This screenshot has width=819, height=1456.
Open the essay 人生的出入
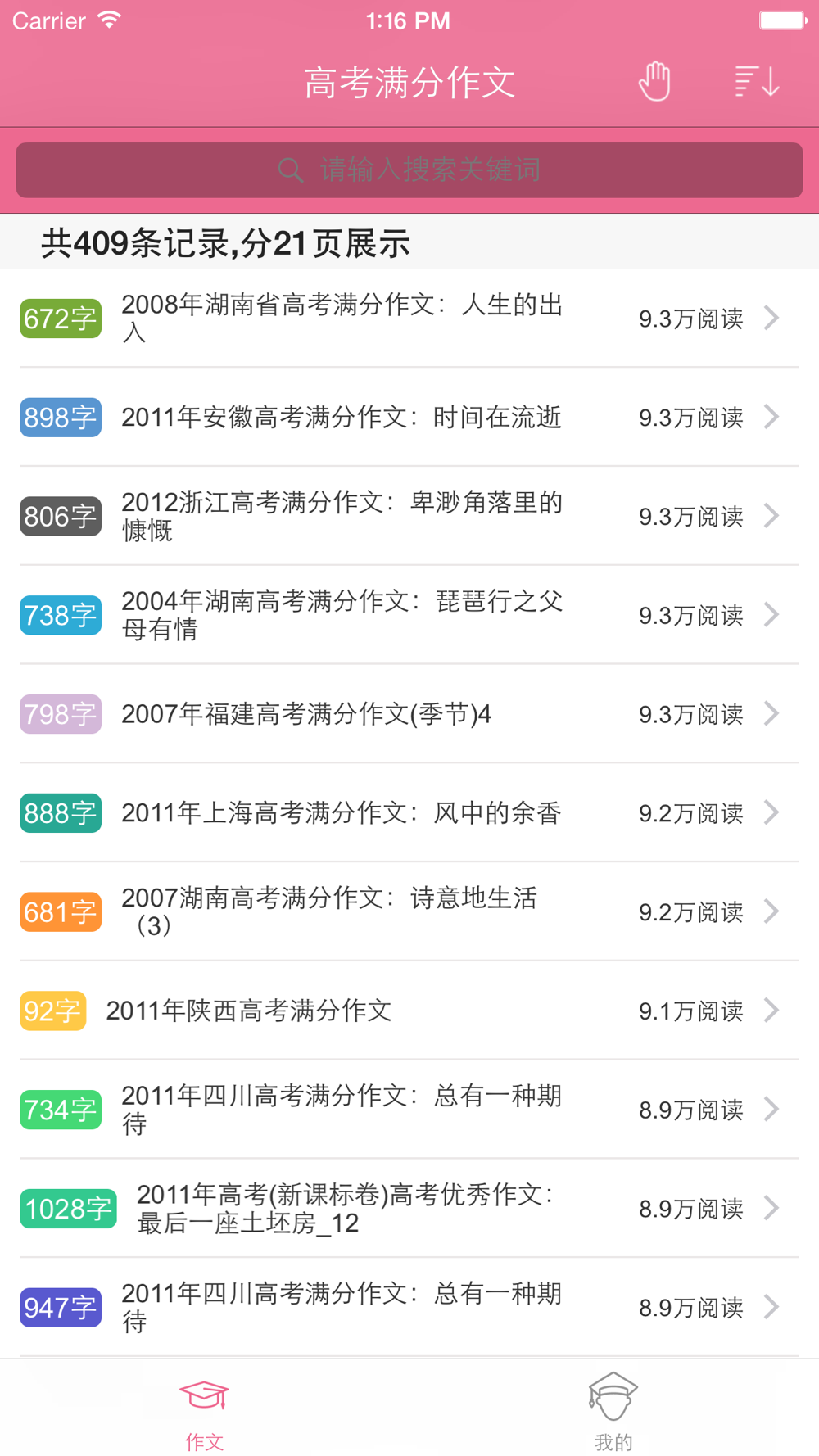(342, 319)
